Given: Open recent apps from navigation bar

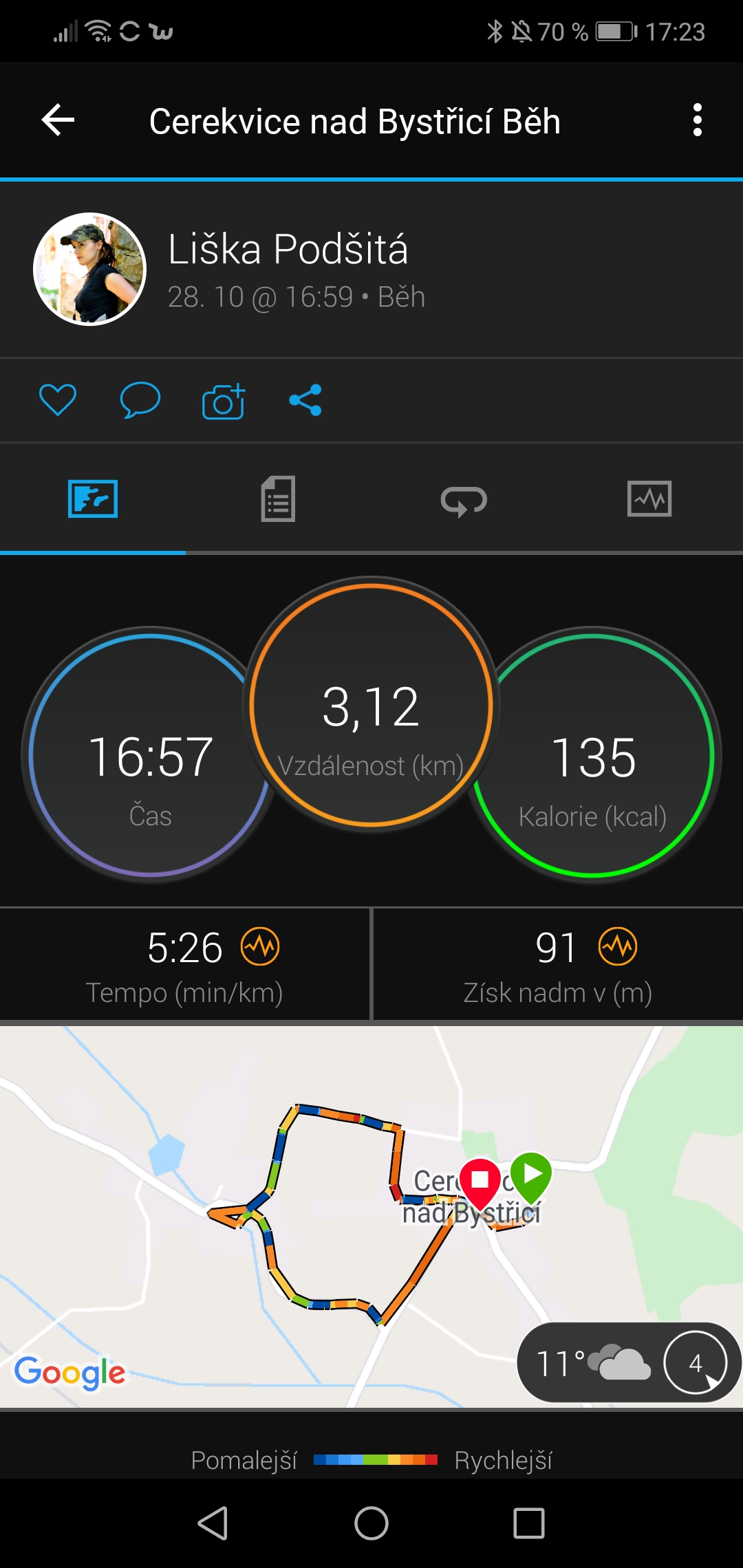Looking at the screenshot, I should coord(529,1523).
